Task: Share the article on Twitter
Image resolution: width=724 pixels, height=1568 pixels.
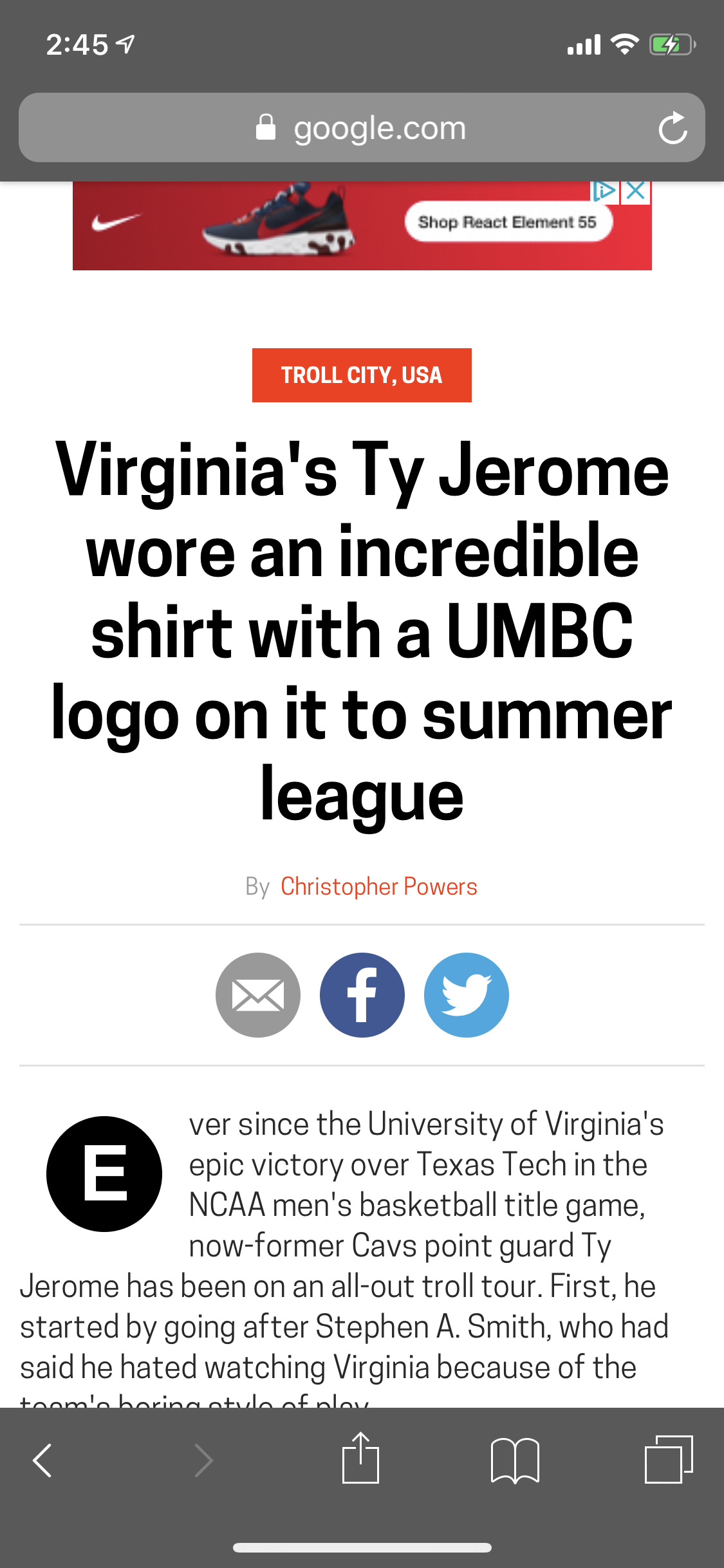Action: (x=467, y=995)
